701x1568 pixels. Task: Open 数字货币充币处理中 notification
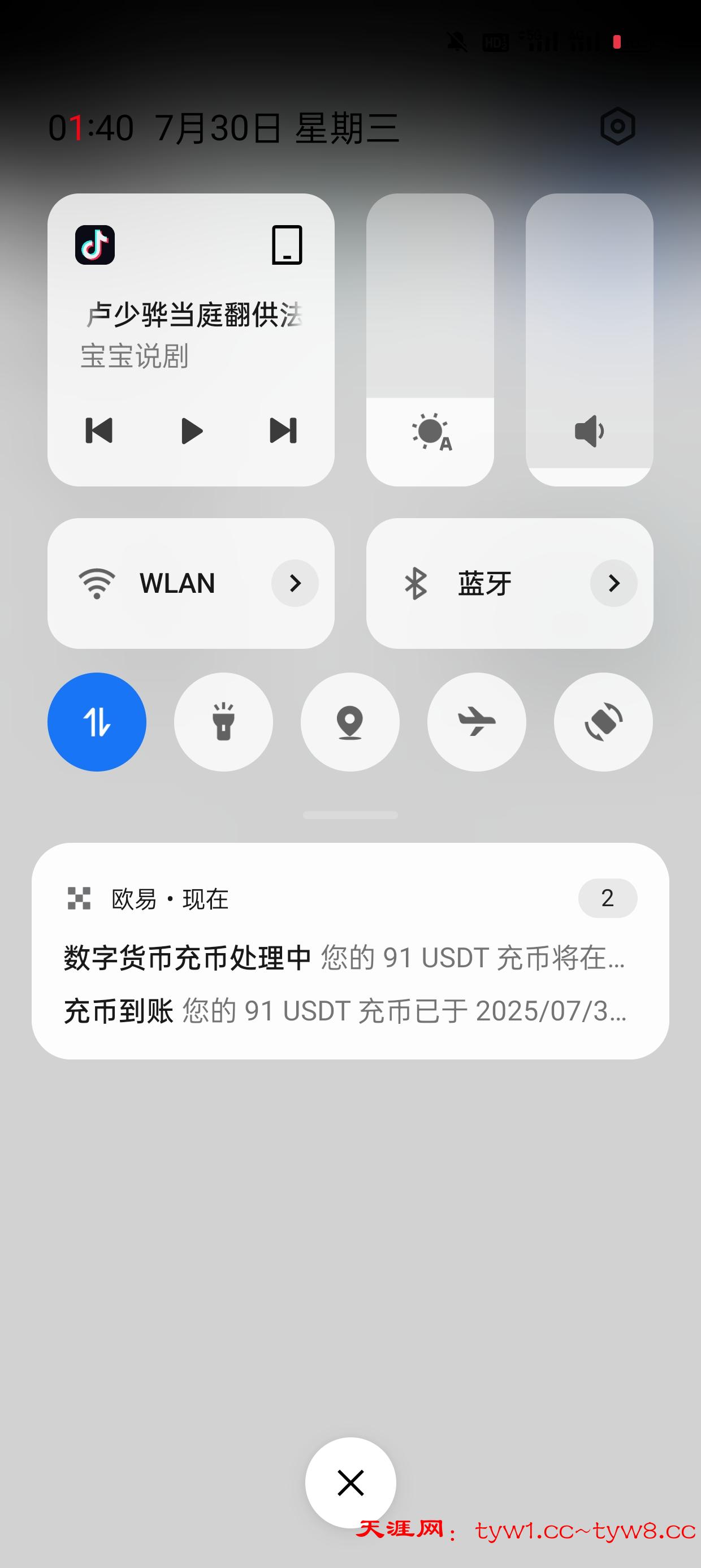click(x=344, y=958)
